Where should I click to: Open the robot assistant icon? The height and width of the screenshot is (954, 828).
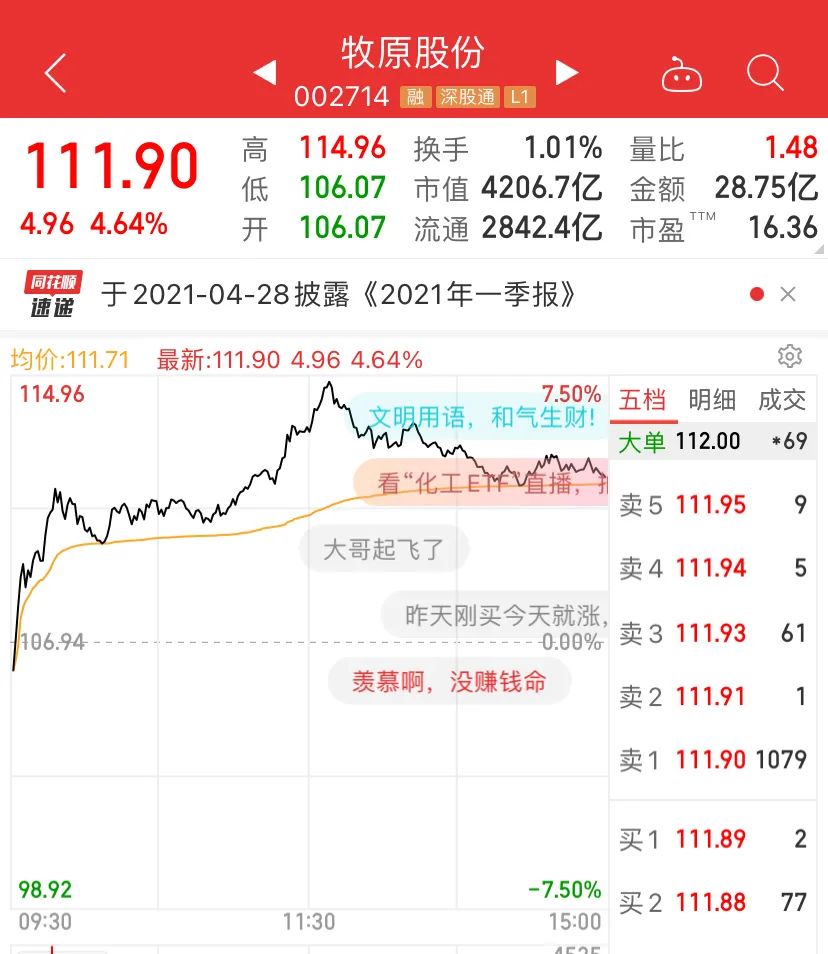[x=682, y=75]
